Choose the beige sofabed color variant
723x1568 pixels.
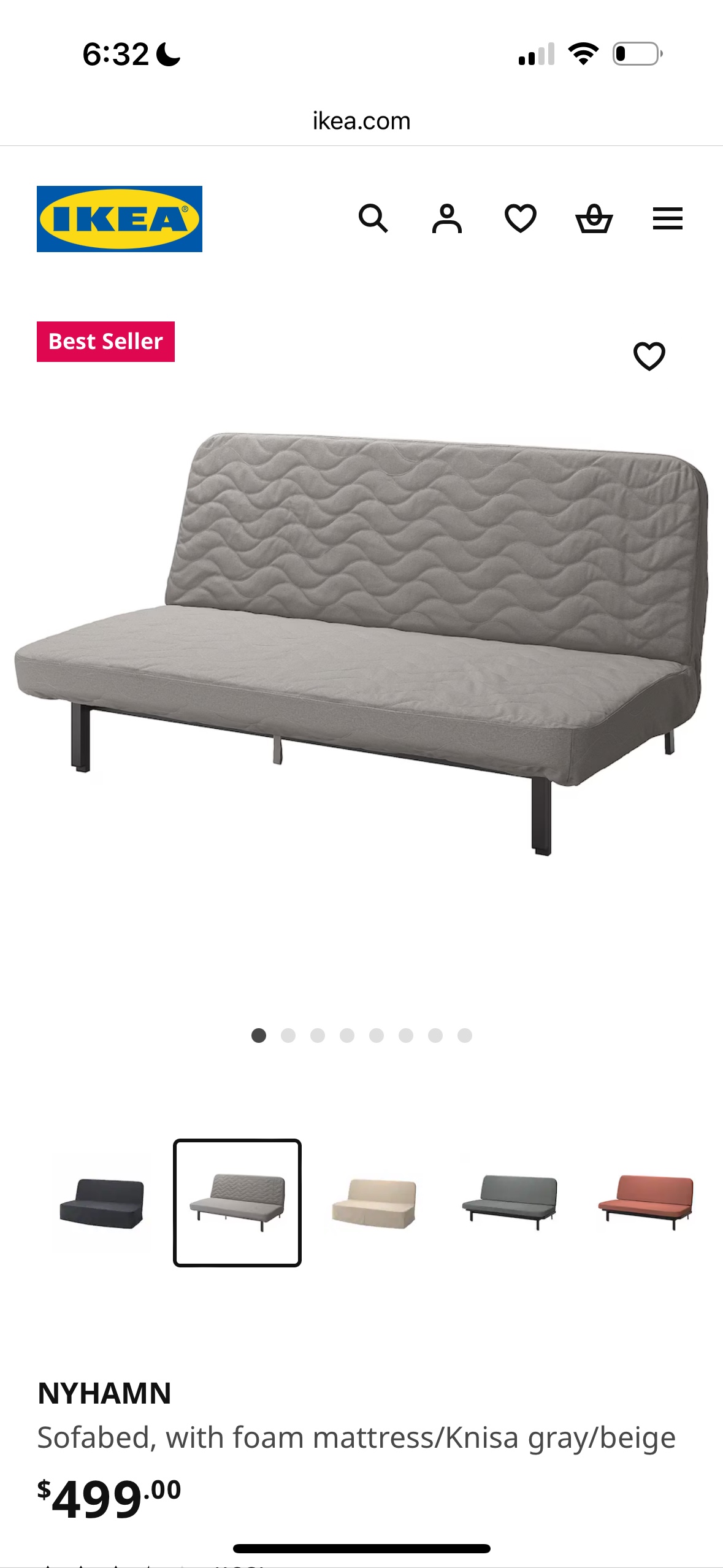373,1203
